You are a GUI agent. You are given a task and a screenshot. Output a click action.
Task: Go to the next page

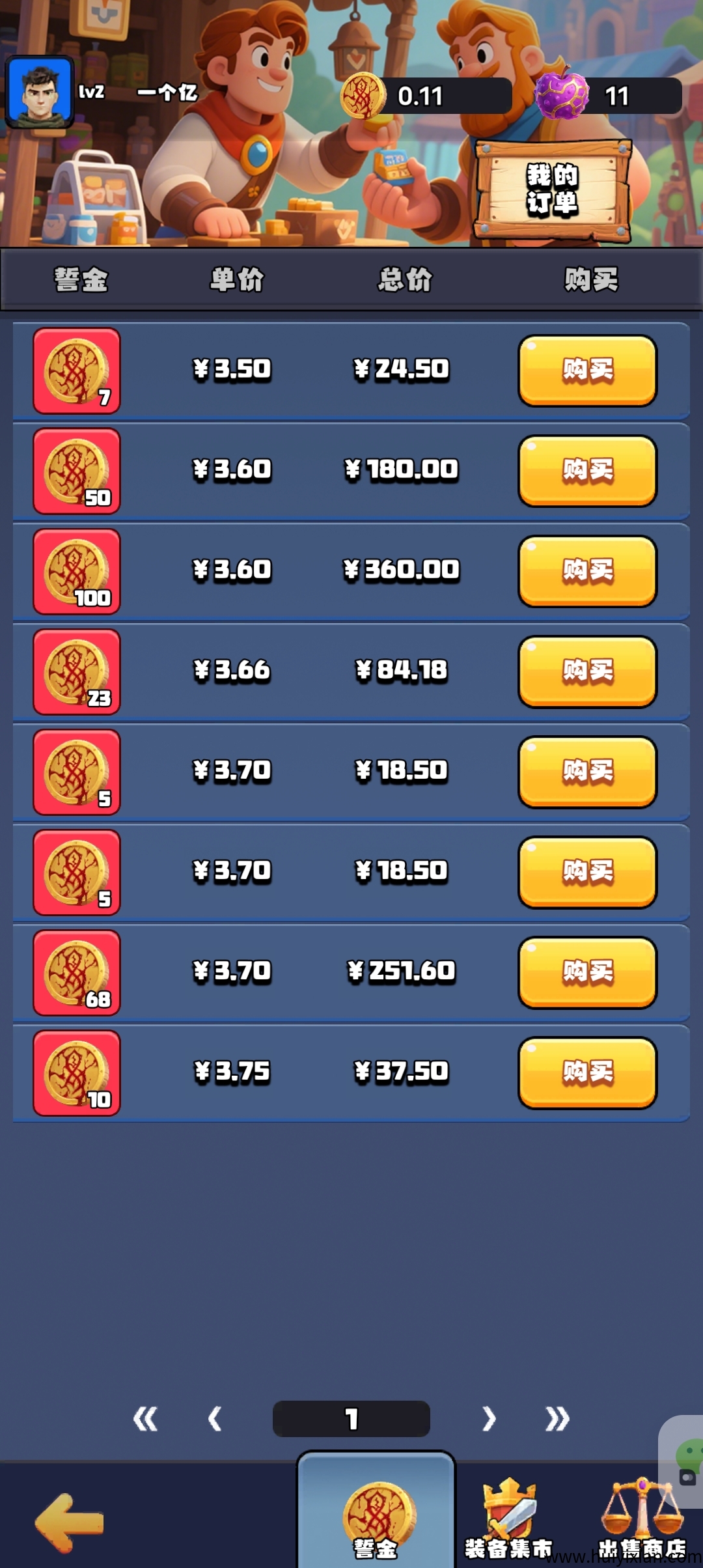pos(489,1419)
